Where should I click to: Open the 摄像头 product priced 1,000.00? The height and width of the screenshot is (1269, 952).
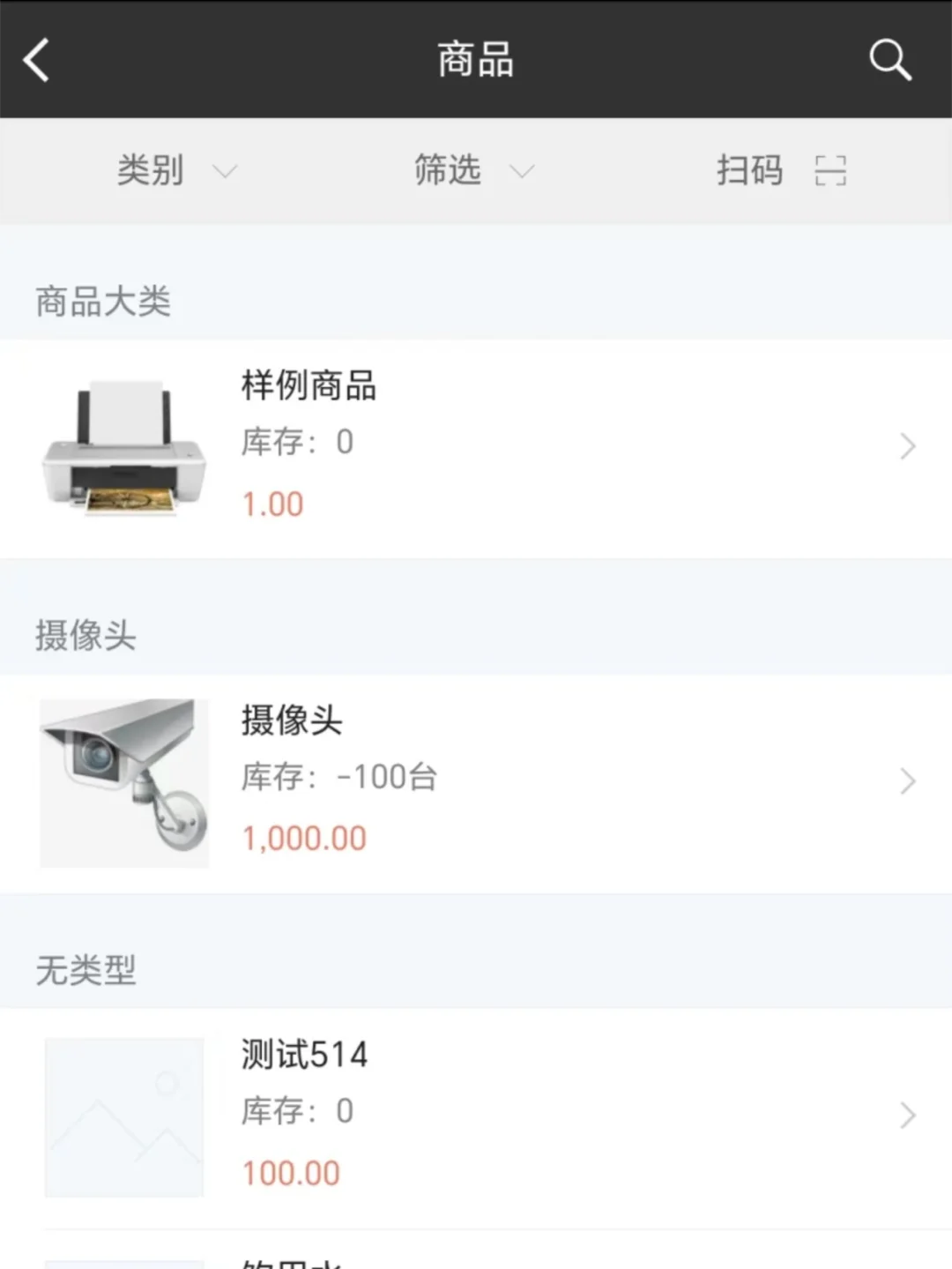(x=476, y=781)
